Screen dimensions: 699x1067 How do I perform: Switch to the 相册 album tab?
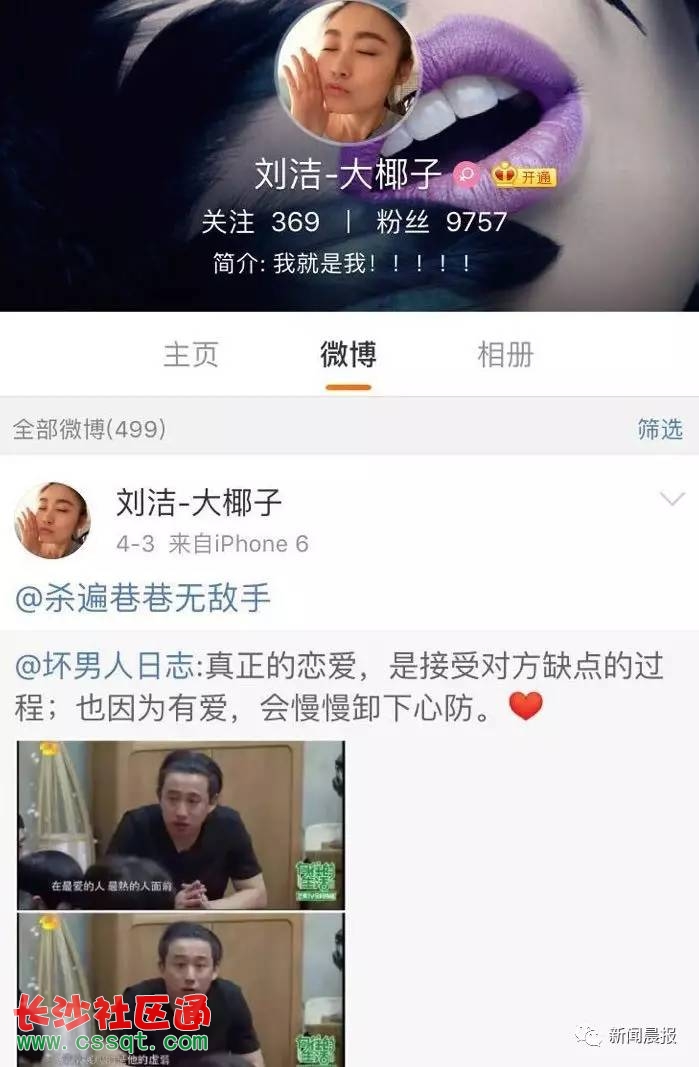[x=505, y=354]
